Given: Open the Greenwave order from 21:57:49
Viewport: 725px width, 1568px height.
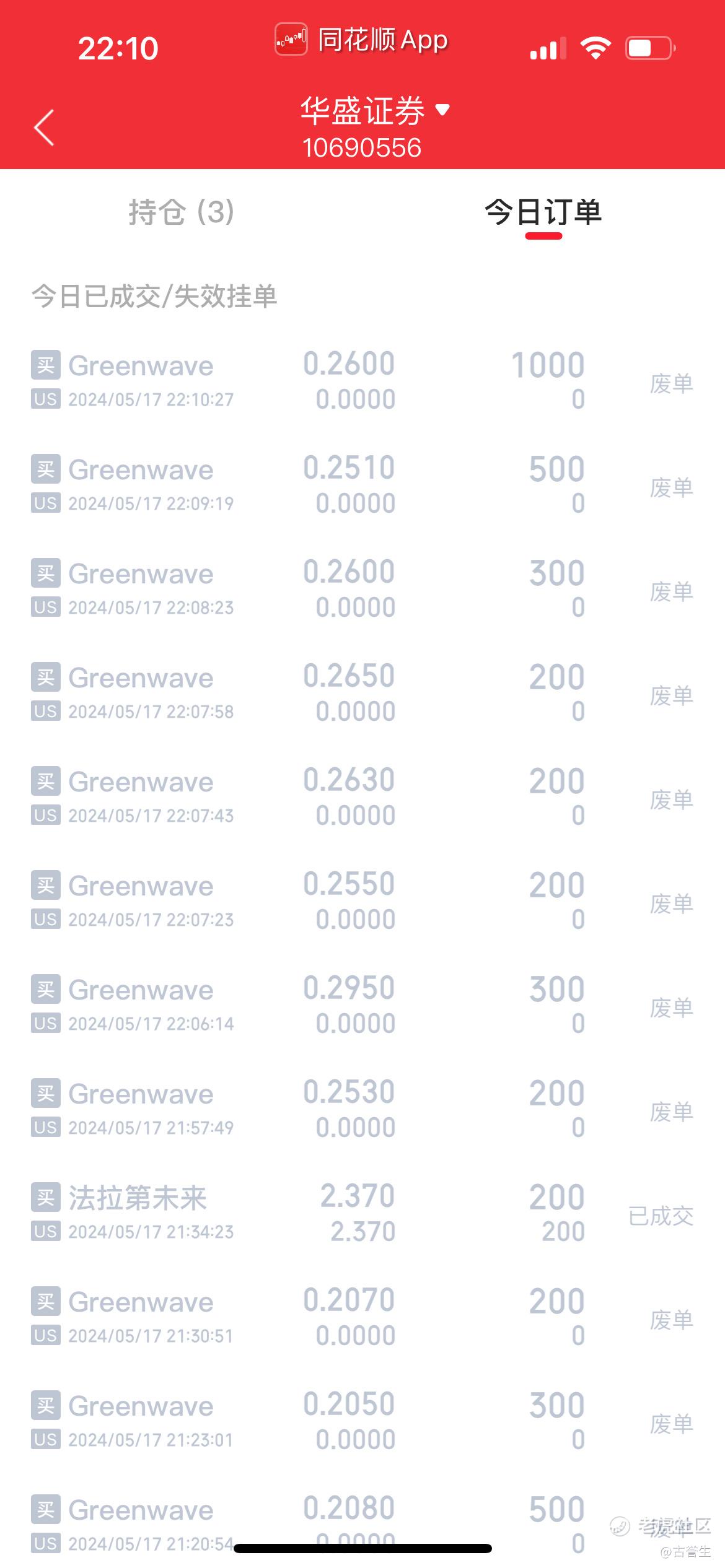Looking at the screenshot, I should point(362,1109).
